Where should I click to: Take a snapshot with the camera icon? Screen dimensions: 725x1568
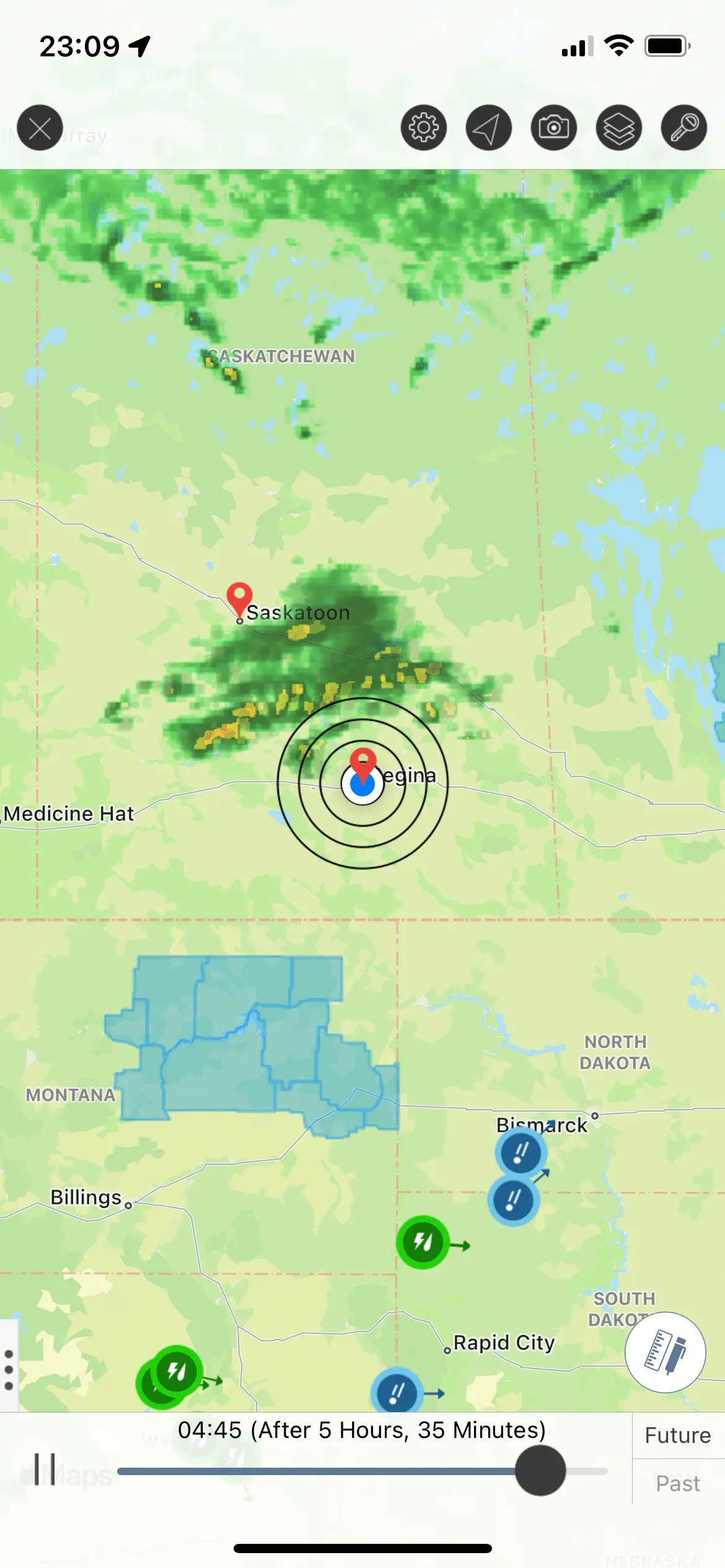pos(554,128)
